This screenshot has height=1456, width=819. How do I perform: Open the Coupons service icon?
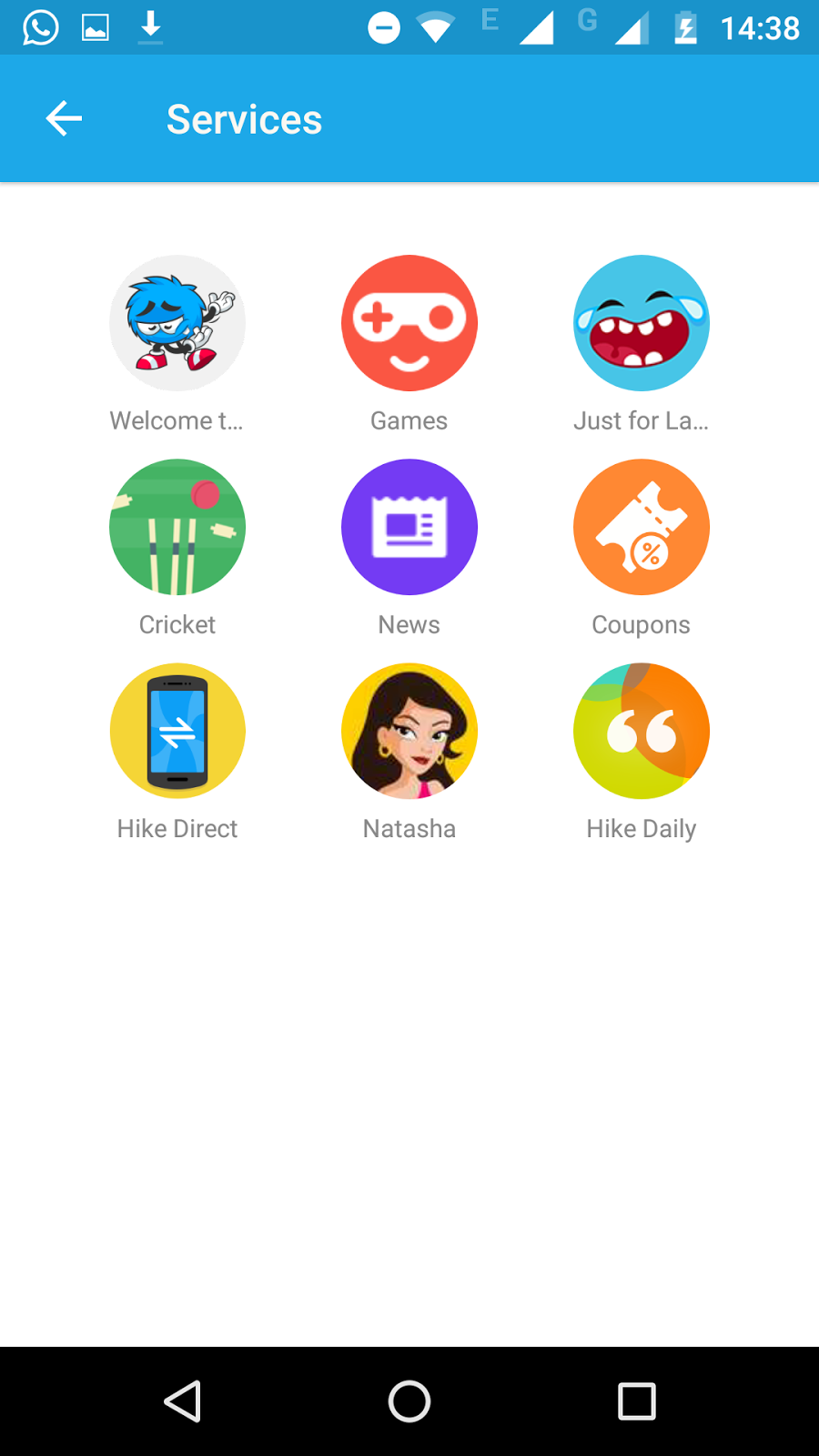coord(642,527)
